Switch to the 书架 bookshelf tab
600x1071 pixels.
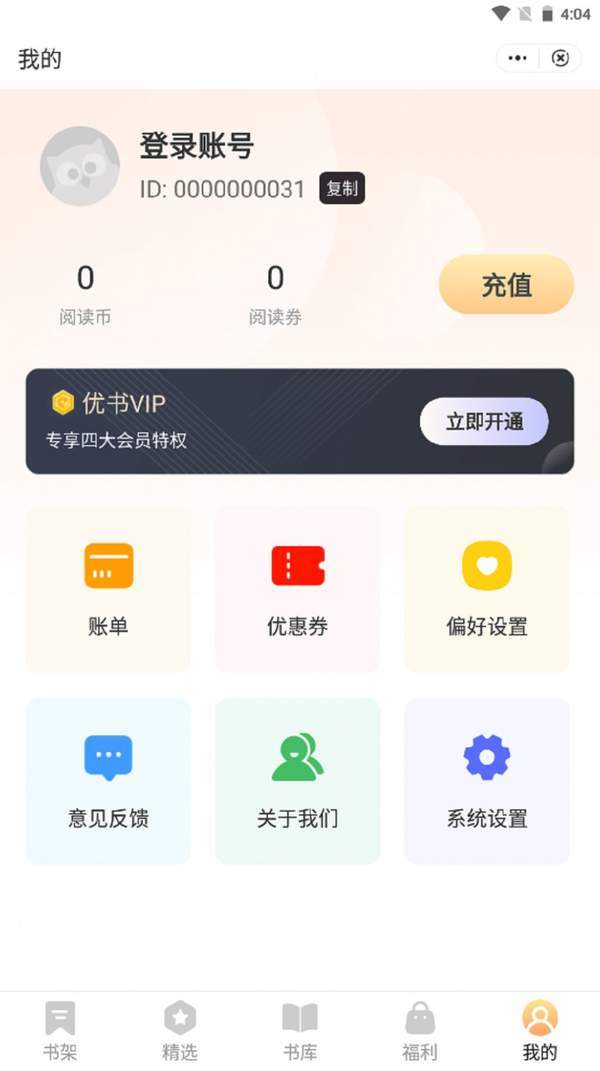(x=60, y=1031)
